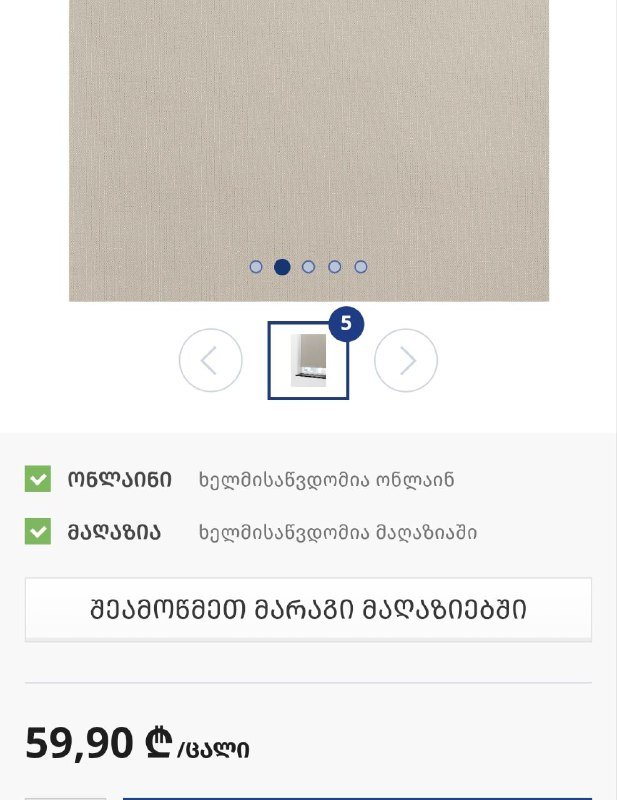Open the selected product image thumbnail
This screenshot has height=800, width=617.
tap(308, 360)
